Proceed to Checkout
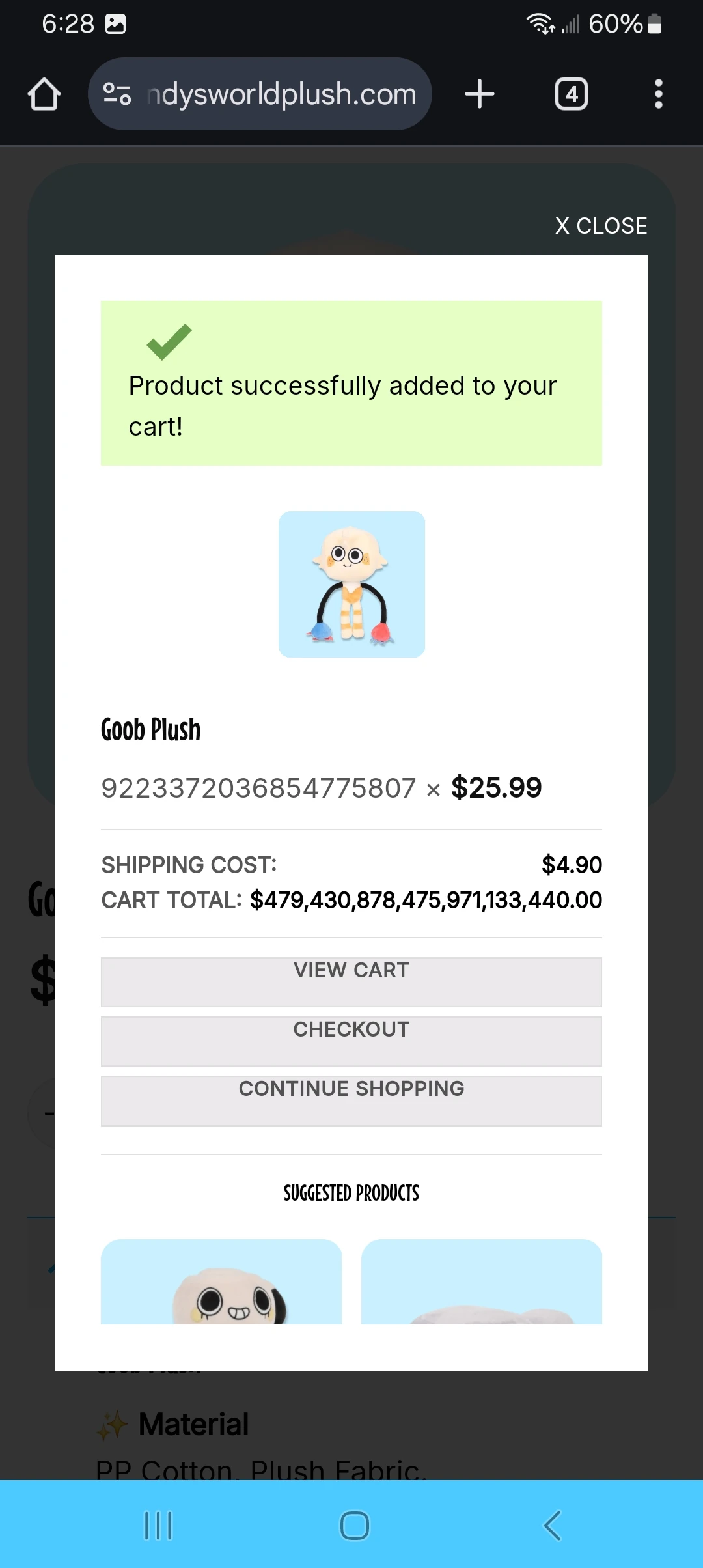The width and height of the screenshot is (703, 1568). 351,1041
